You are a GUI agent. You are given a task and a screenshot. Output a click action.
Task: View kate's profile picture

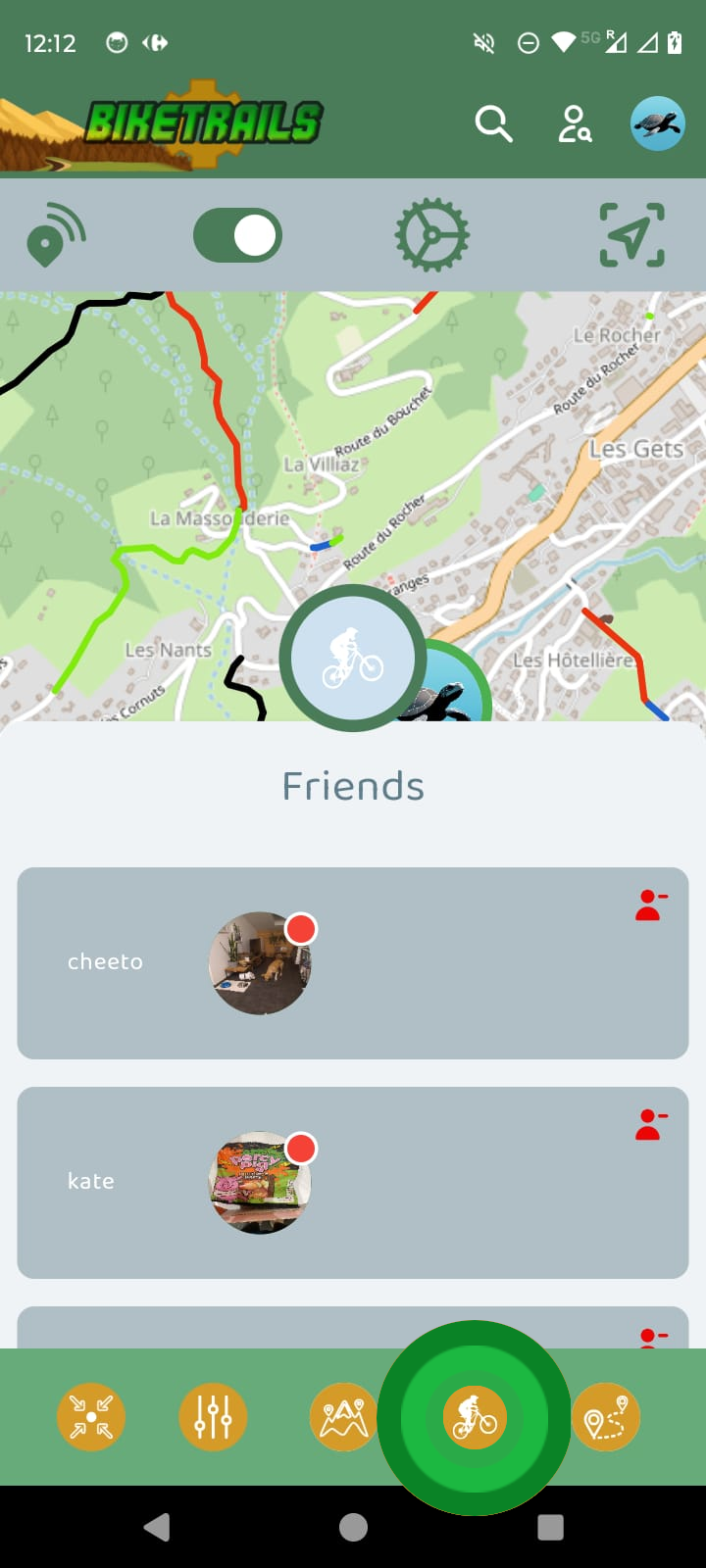[260, 1182]
